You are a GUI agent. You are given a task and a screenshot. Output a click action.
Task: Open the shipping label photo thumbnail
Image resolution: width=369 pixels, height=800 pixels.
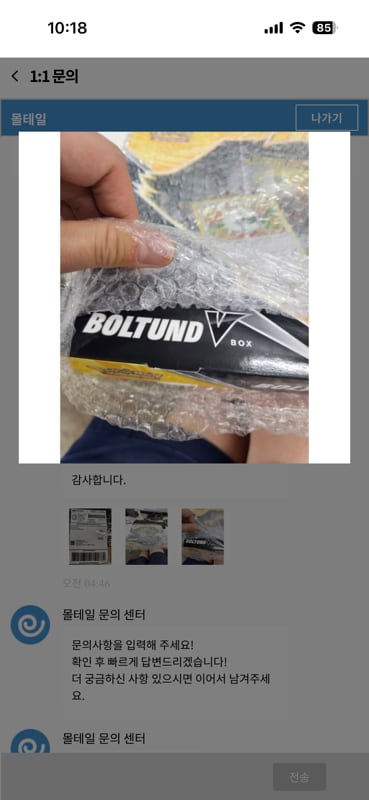pos(90,536)
